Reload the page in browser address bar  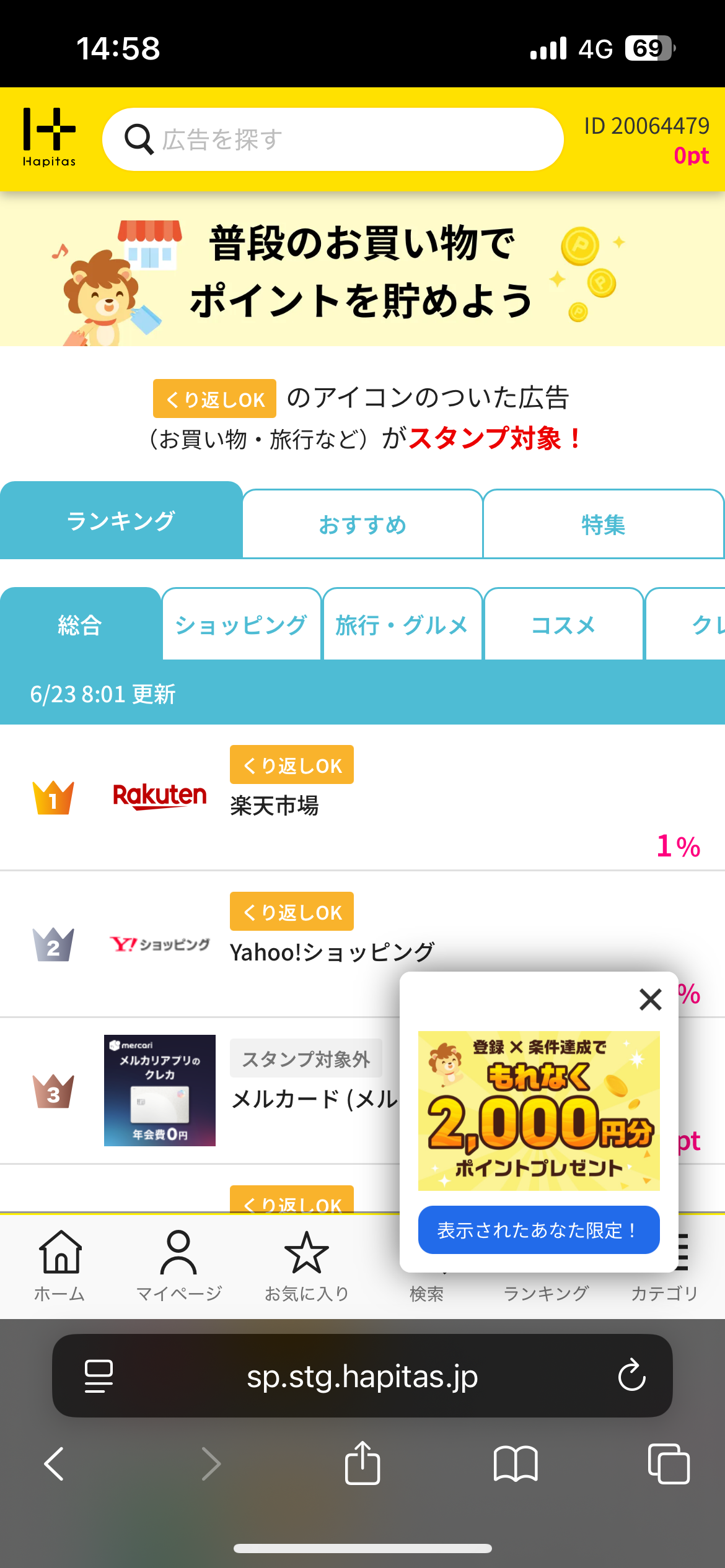pyautogui.click(x=631, y=1375)
